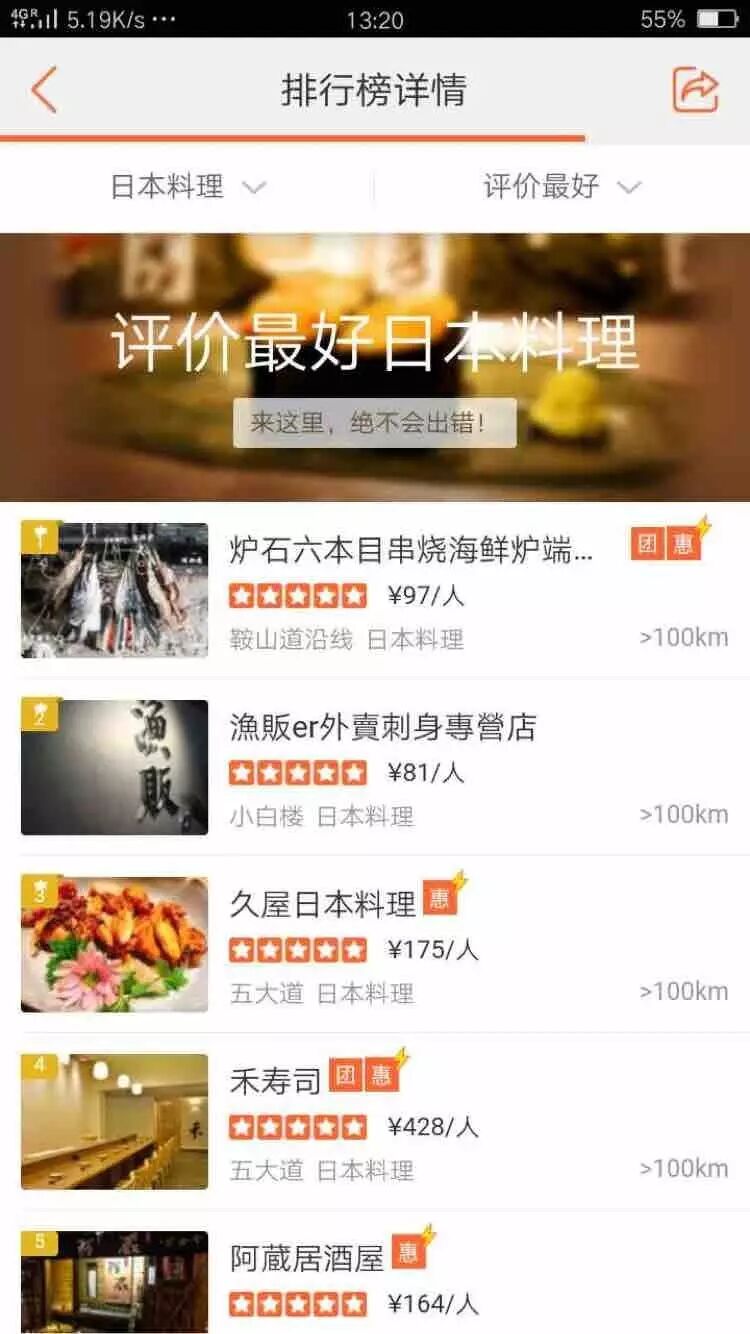Open 炉石六本目串烧海鲜炉端 restaurant
The height and width of the screenshot is (1334, 750).
(411, 549)
